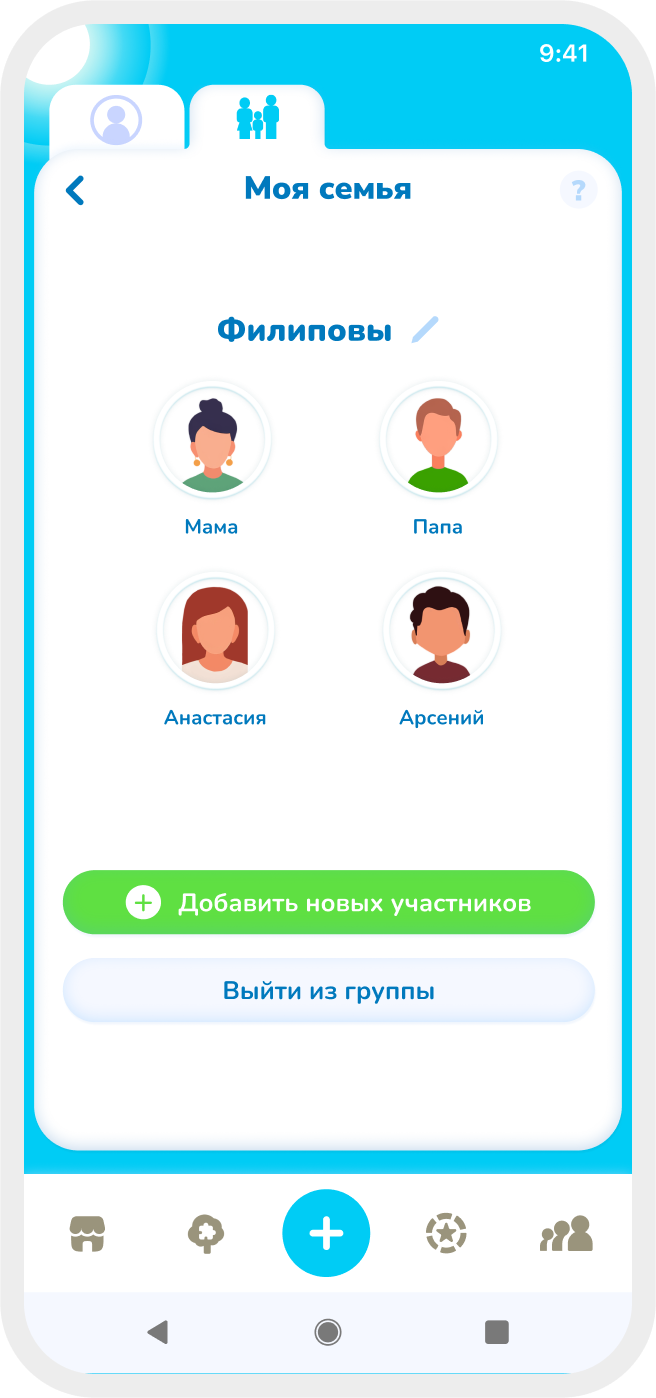Open the shop tab in bottom bar
The image size is (656, 1398).
tap(87, 1234)
